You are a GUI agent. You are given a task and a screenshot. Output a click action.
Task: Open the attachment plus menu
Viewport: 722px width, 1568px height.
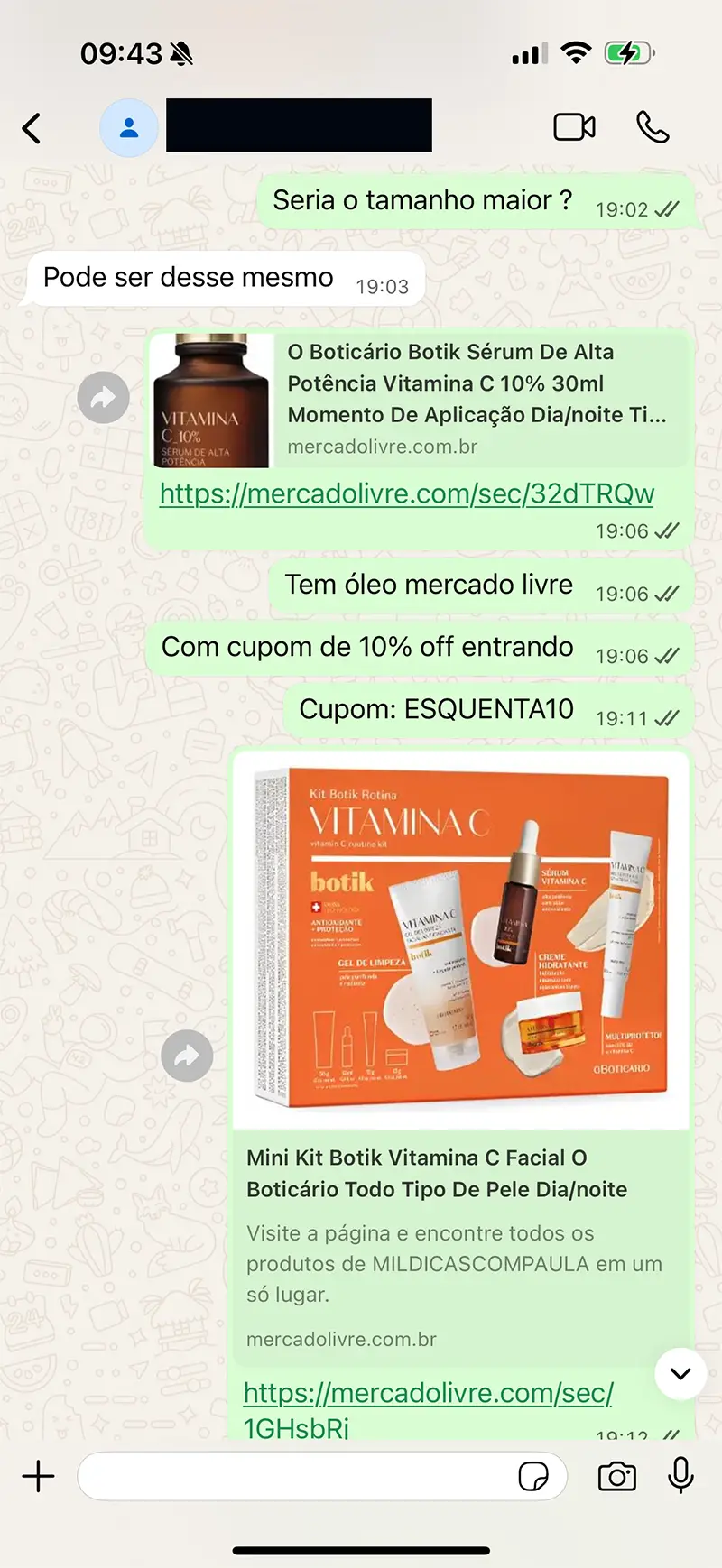(x=38, y=1477)
